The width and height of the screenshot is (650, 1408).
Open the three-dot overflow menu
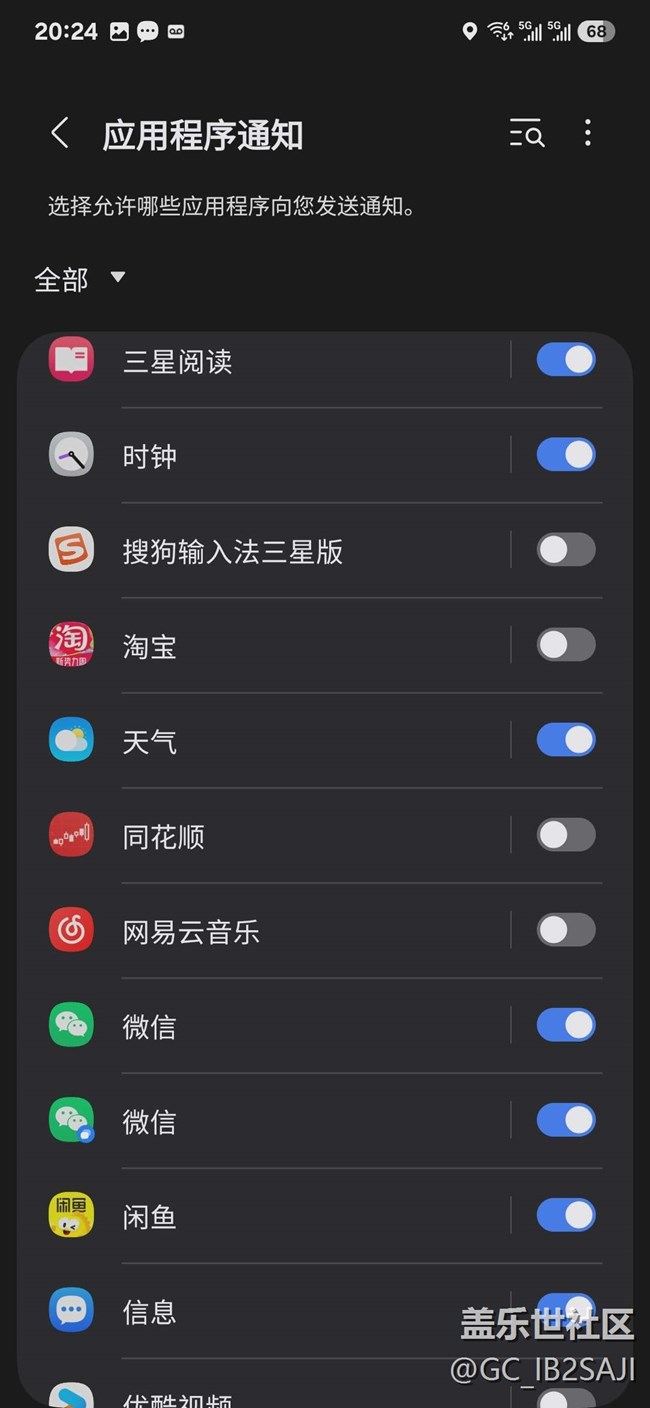coord(588,133)
